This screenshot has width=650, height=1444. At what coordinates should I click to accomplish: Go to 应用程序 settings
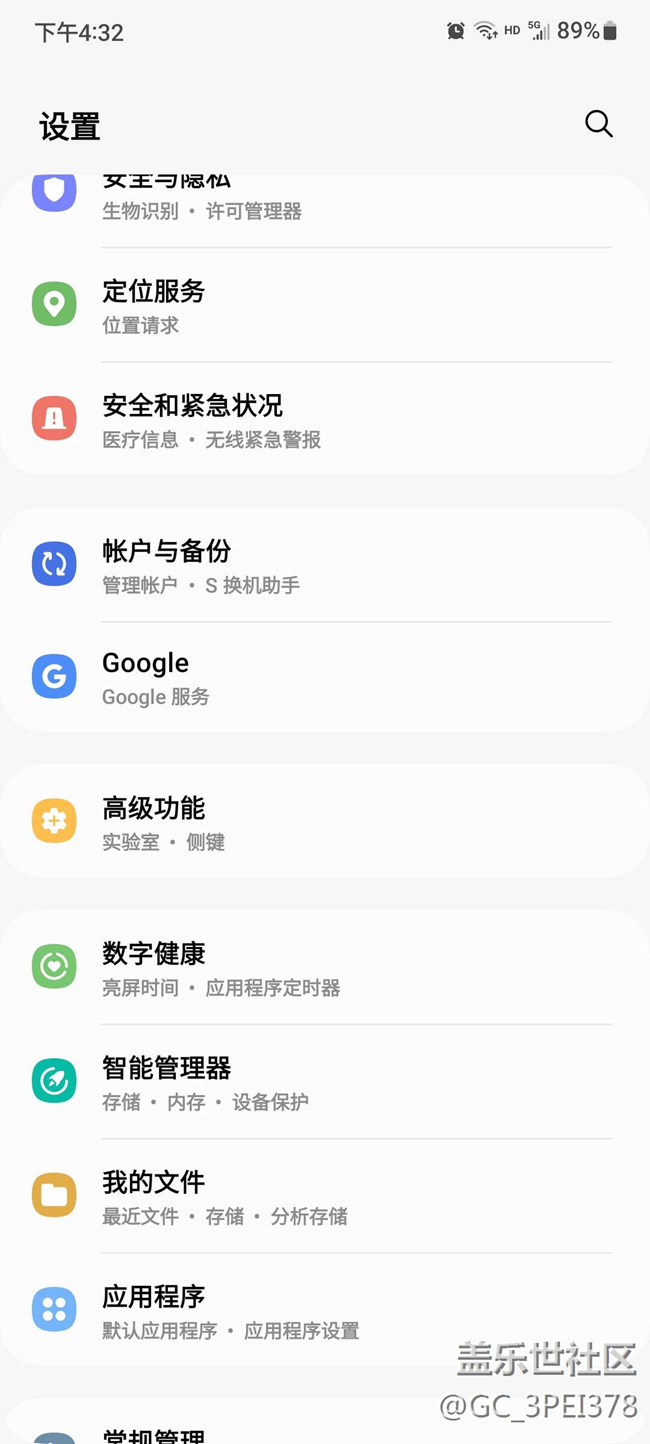pyautogui.click(x=153, y=1309)
